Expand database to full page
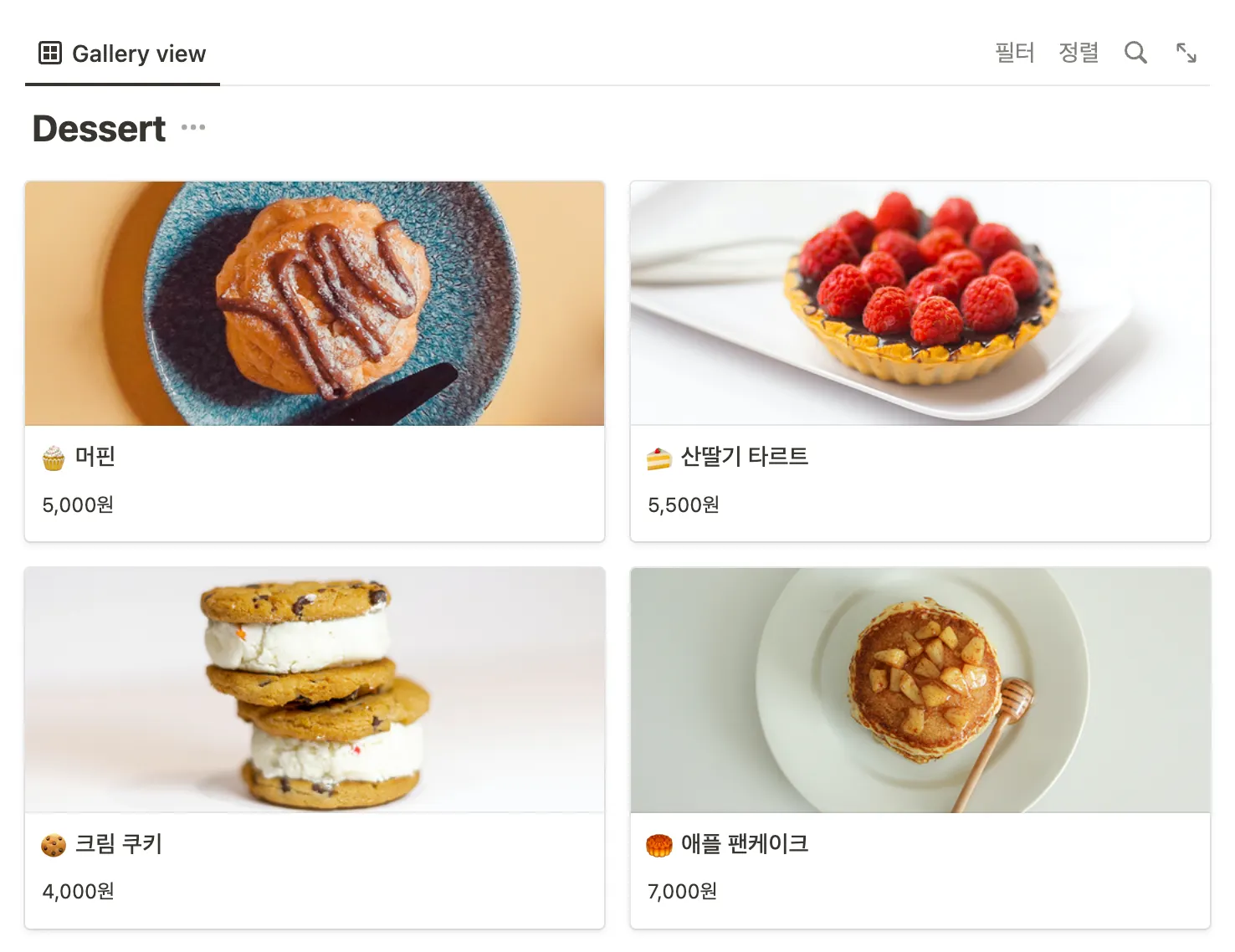The height and width of the screenshot is (952, 1235). click(x=1186, y=53)
